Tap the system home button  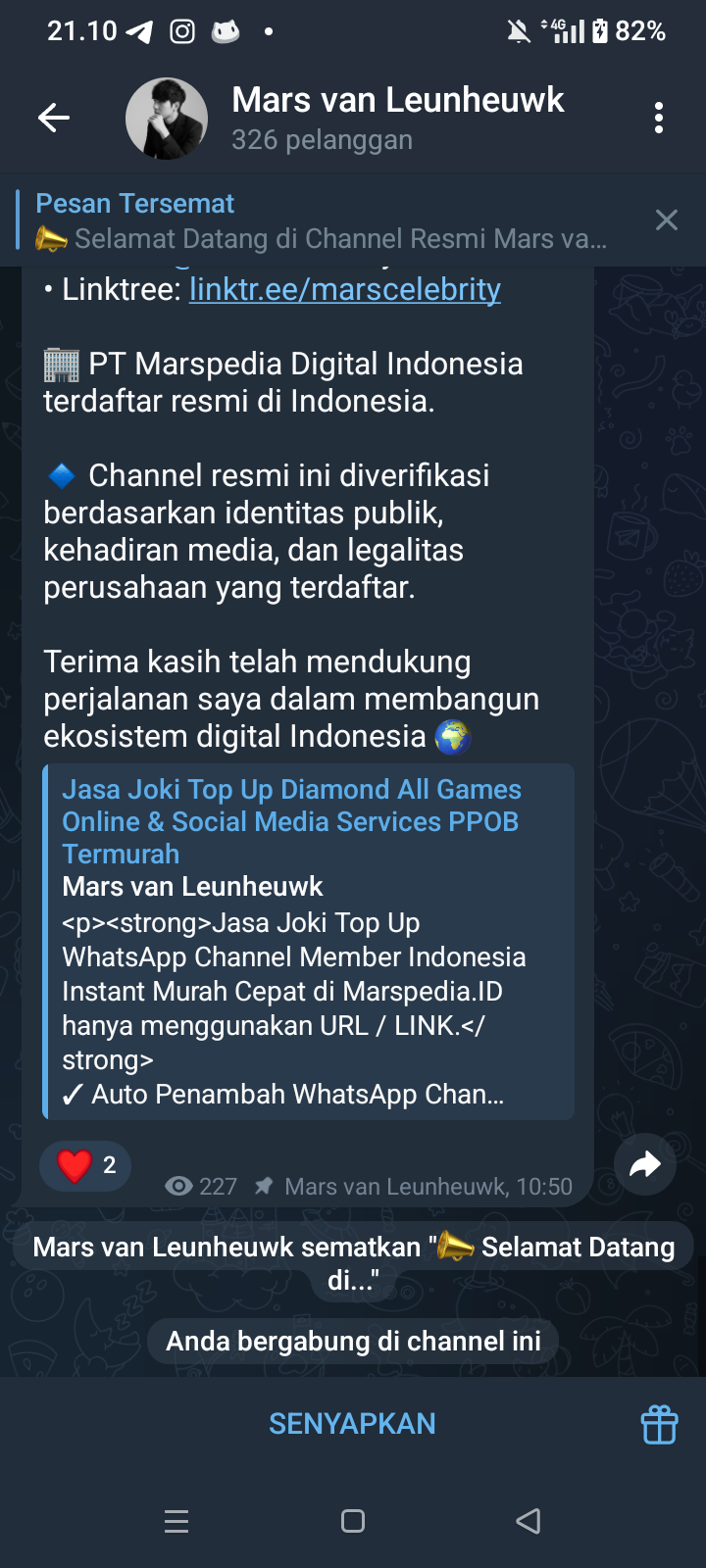point(353,1521)
